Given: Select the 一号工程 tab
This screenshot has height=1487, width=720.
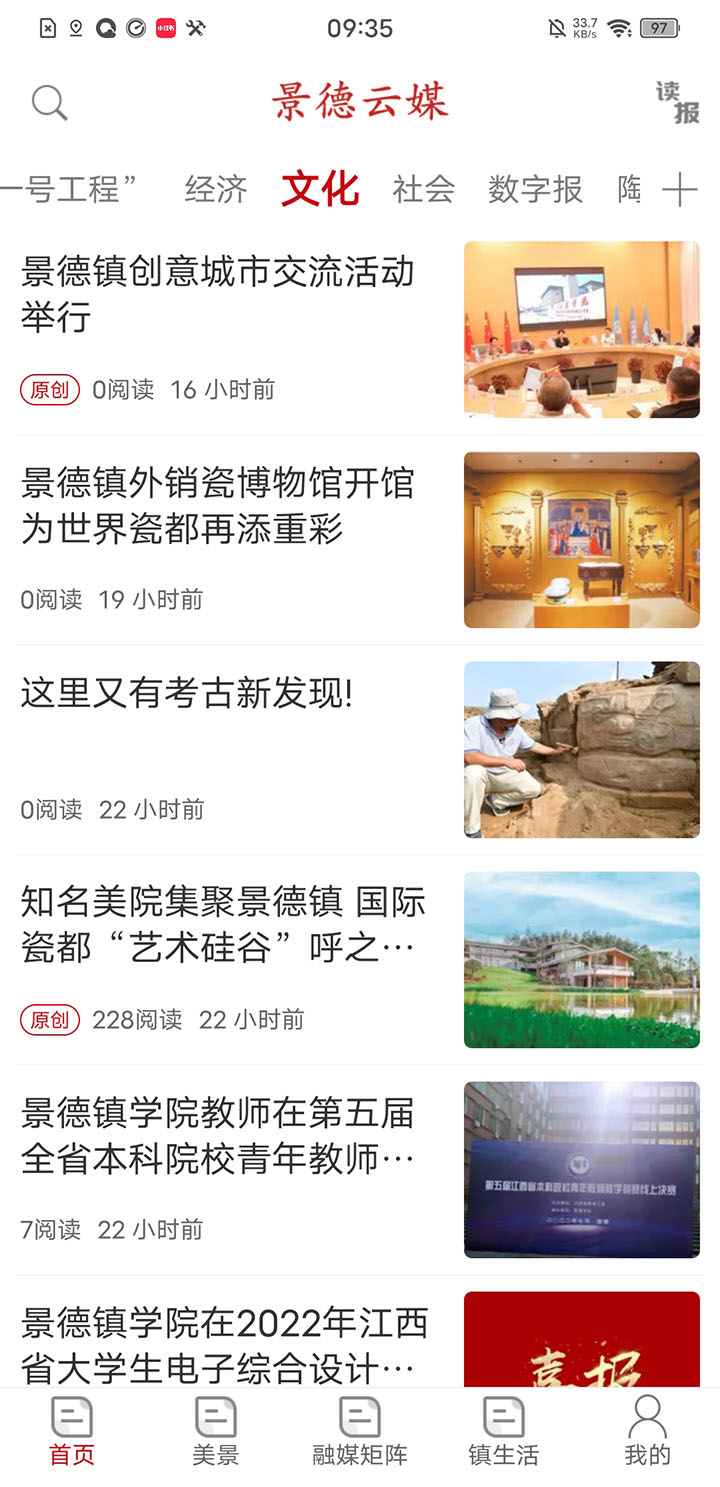Looking at the screenshot, I should [x=70, y=189].
